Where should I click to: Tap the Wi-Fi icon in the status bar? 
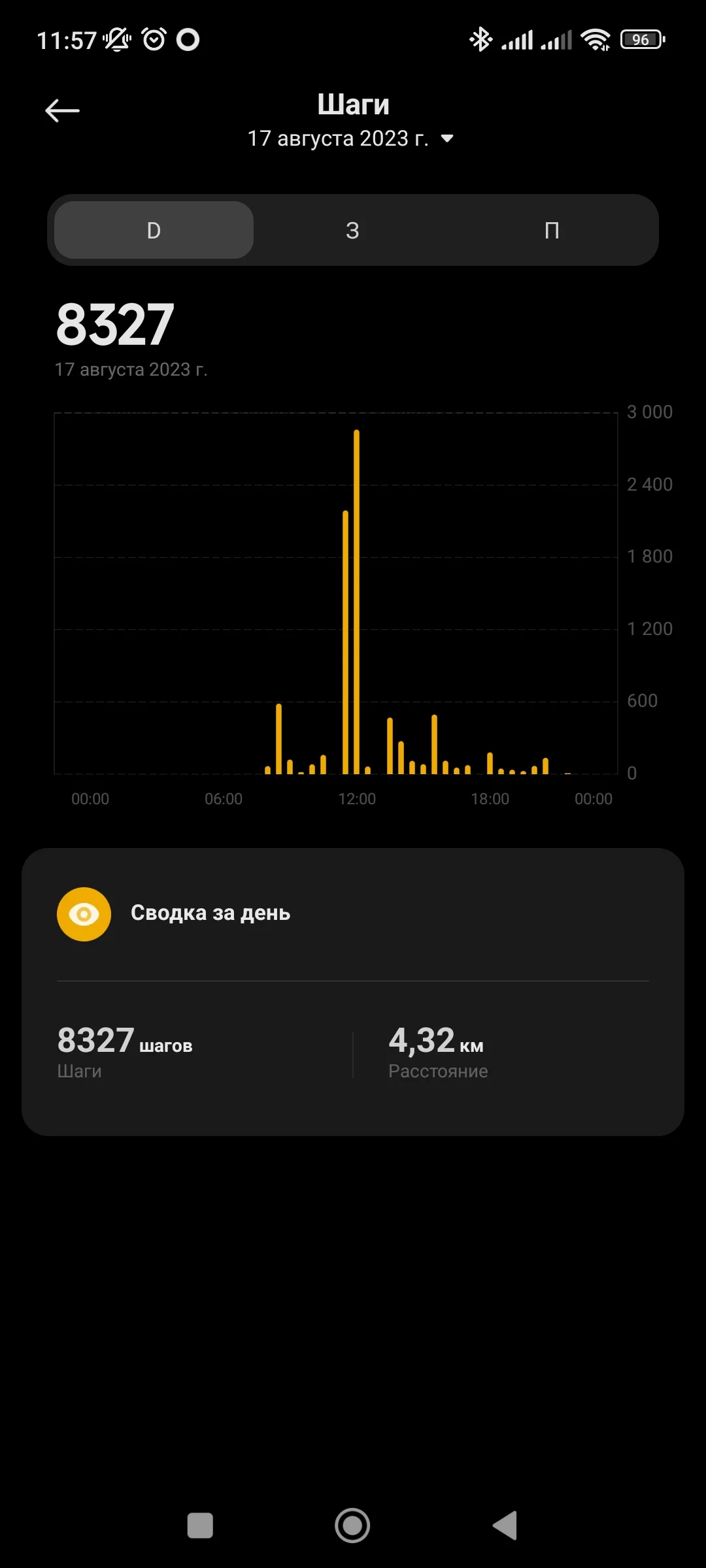pos(594,39)
